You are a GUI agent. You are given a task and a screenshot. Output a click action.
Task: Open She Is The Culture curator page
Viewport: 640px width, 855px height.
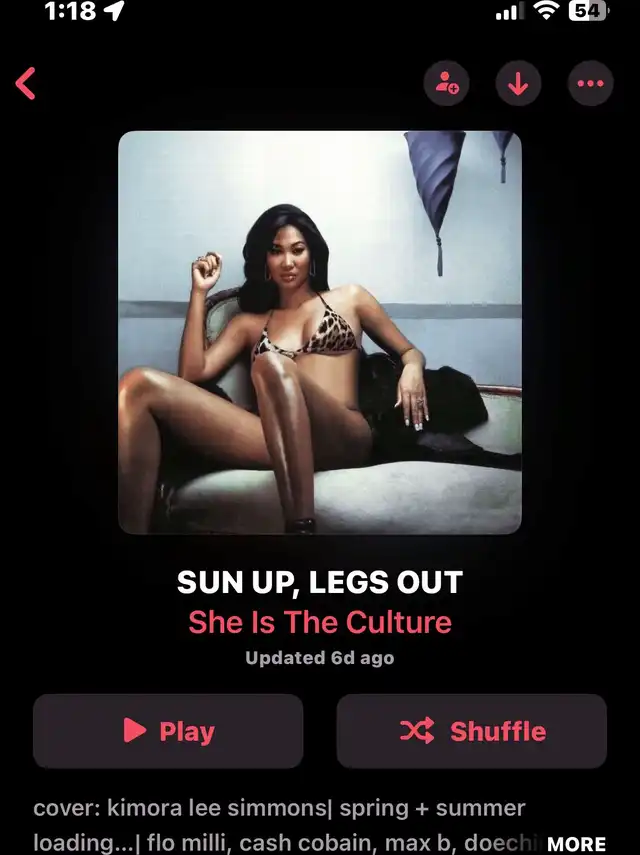[320, 622]
